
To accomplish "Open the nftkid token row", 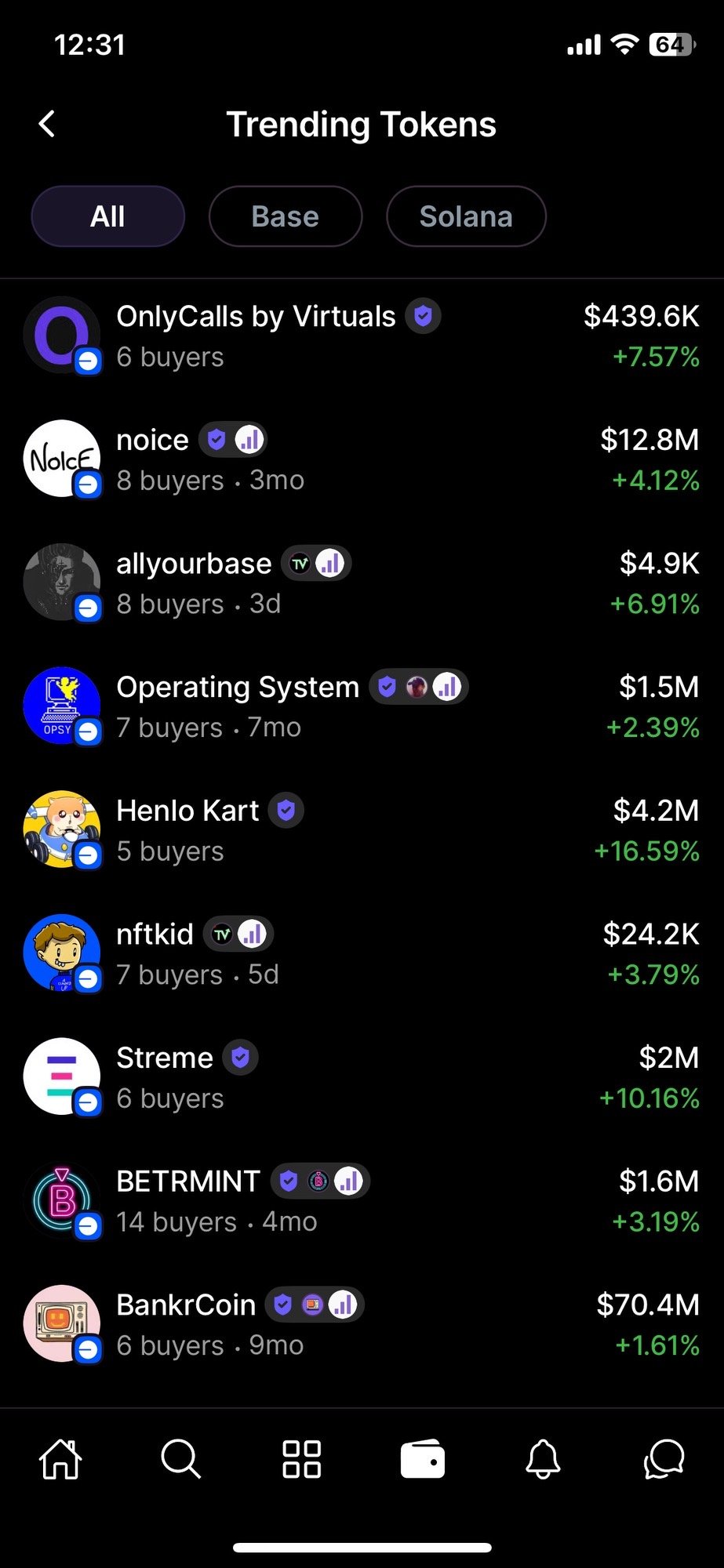I will [x=155, y=935].
